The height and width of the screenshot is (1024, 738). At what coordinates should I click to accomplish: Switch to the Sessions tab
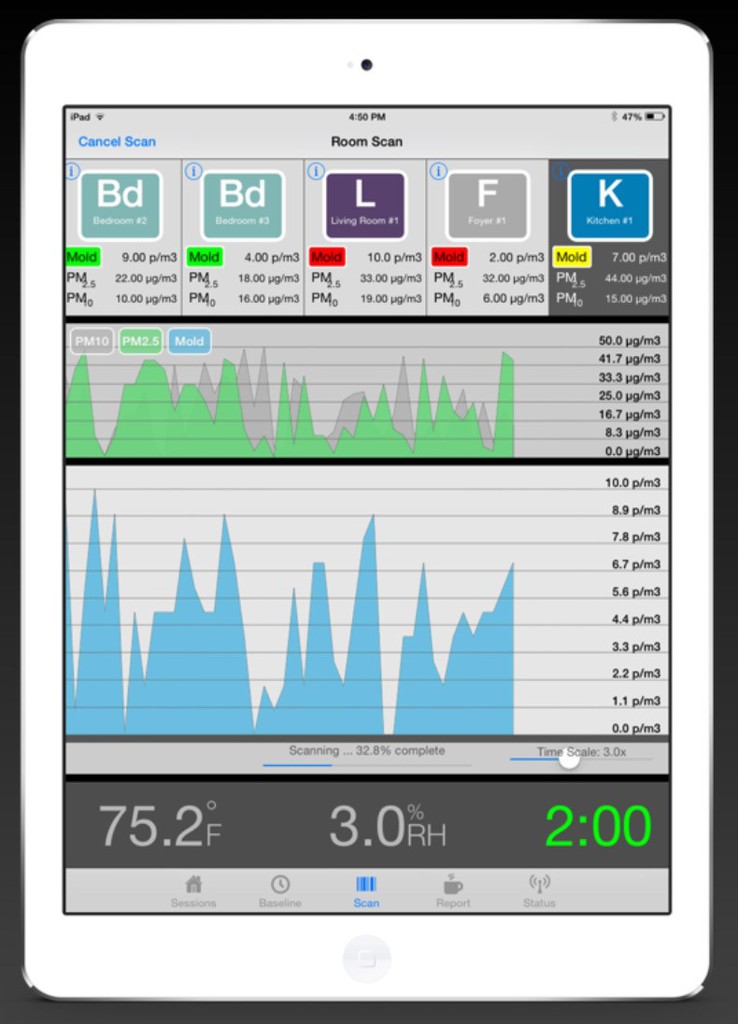(193, 890)
